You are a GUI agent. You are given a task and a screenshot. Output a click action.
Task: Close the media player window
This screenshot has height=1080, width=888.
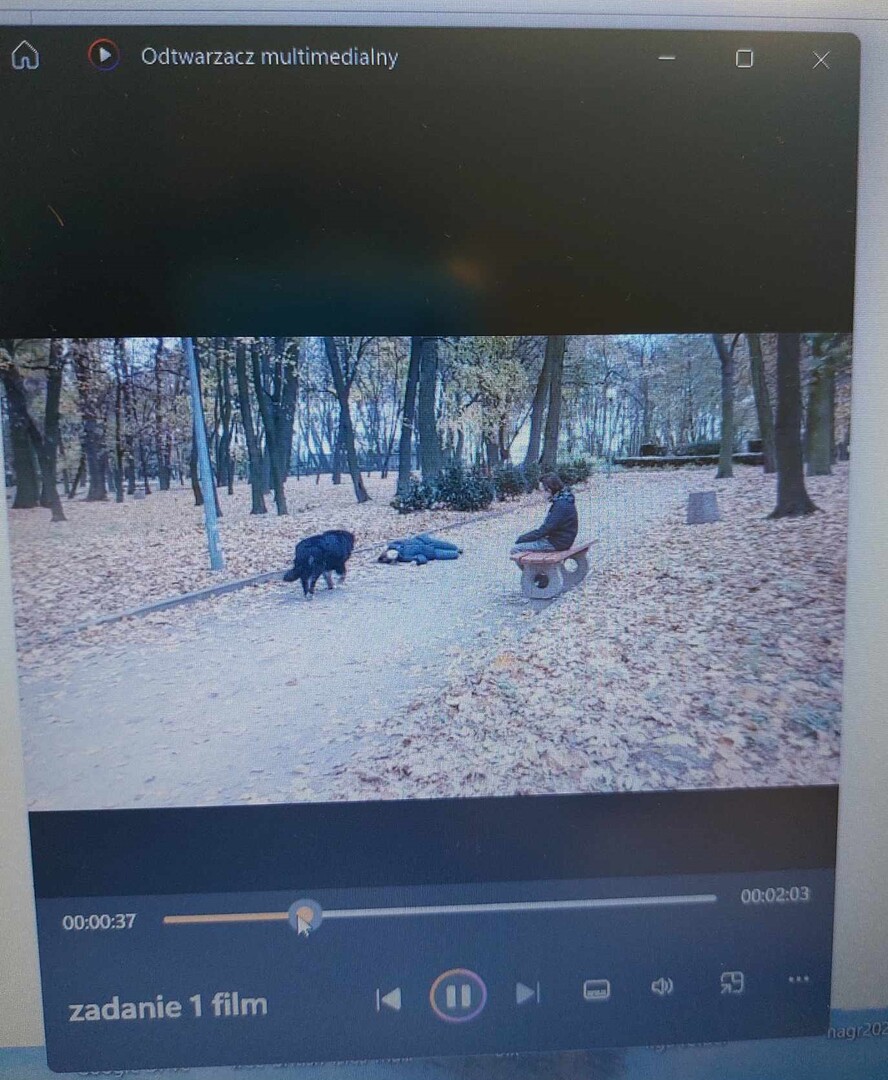(x=821, y=60)
